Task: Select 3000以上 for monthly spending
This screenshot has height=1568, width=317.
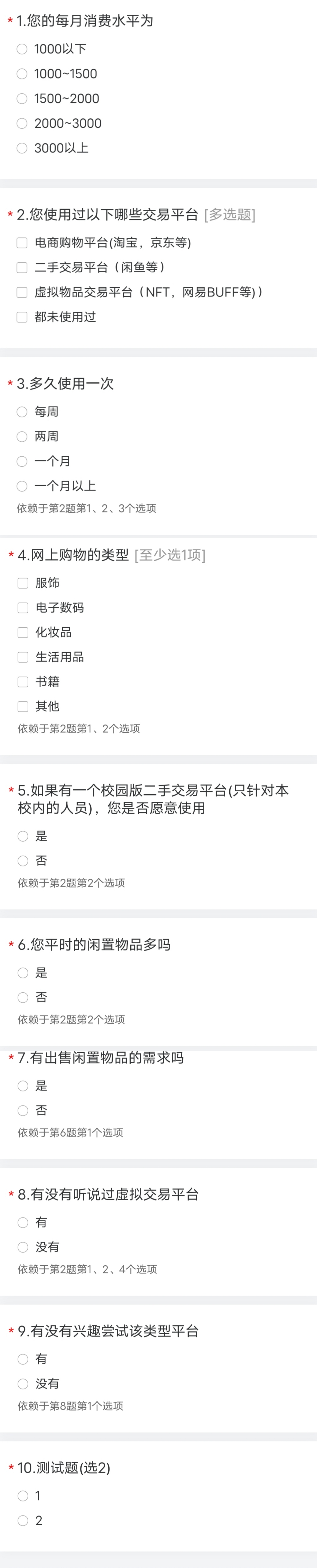Action: point(22,148)
